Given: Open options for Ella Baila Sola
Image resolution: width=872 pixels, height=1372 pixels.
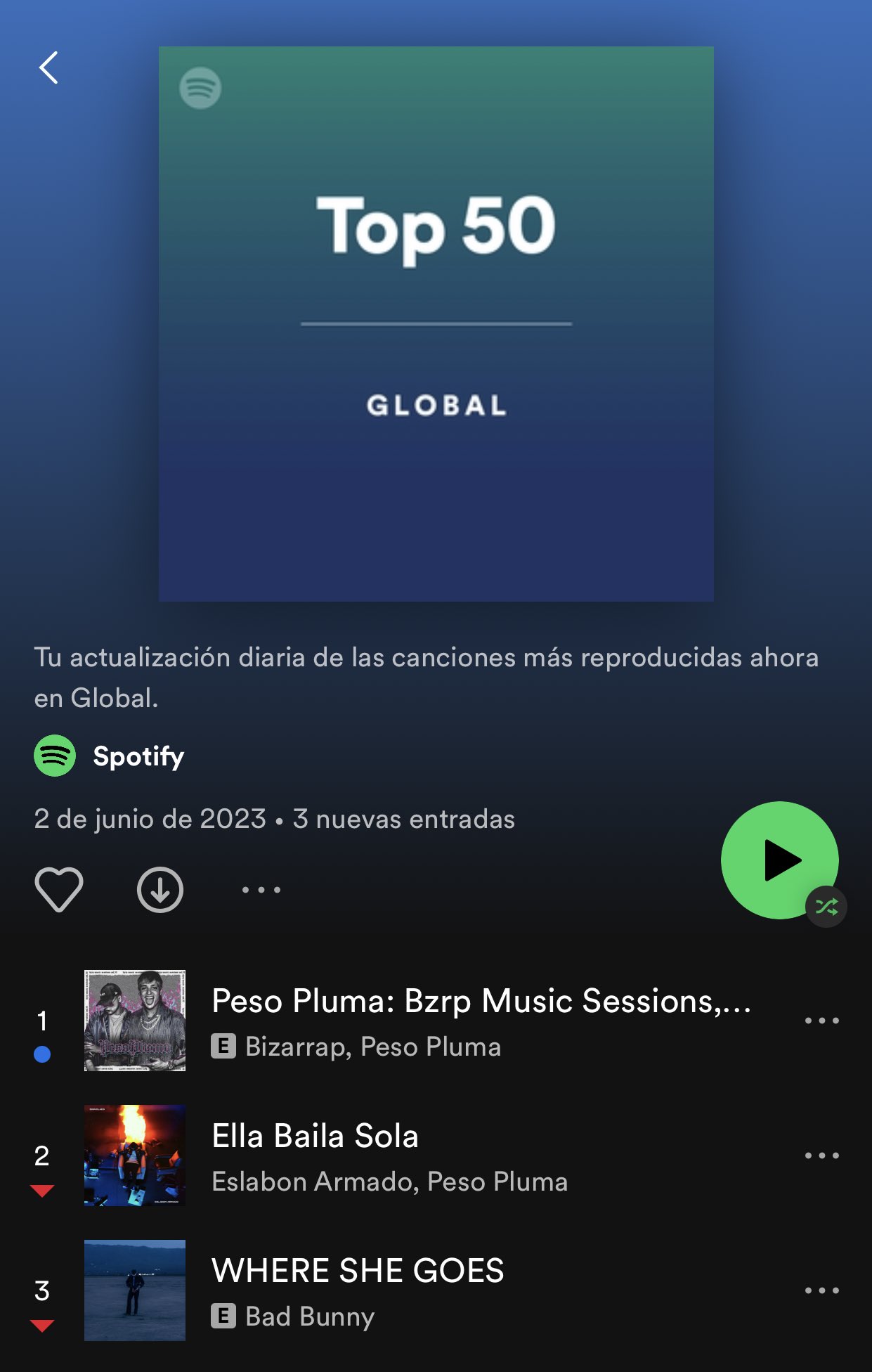Looking at the screenshot, I should click(821, 1155).
